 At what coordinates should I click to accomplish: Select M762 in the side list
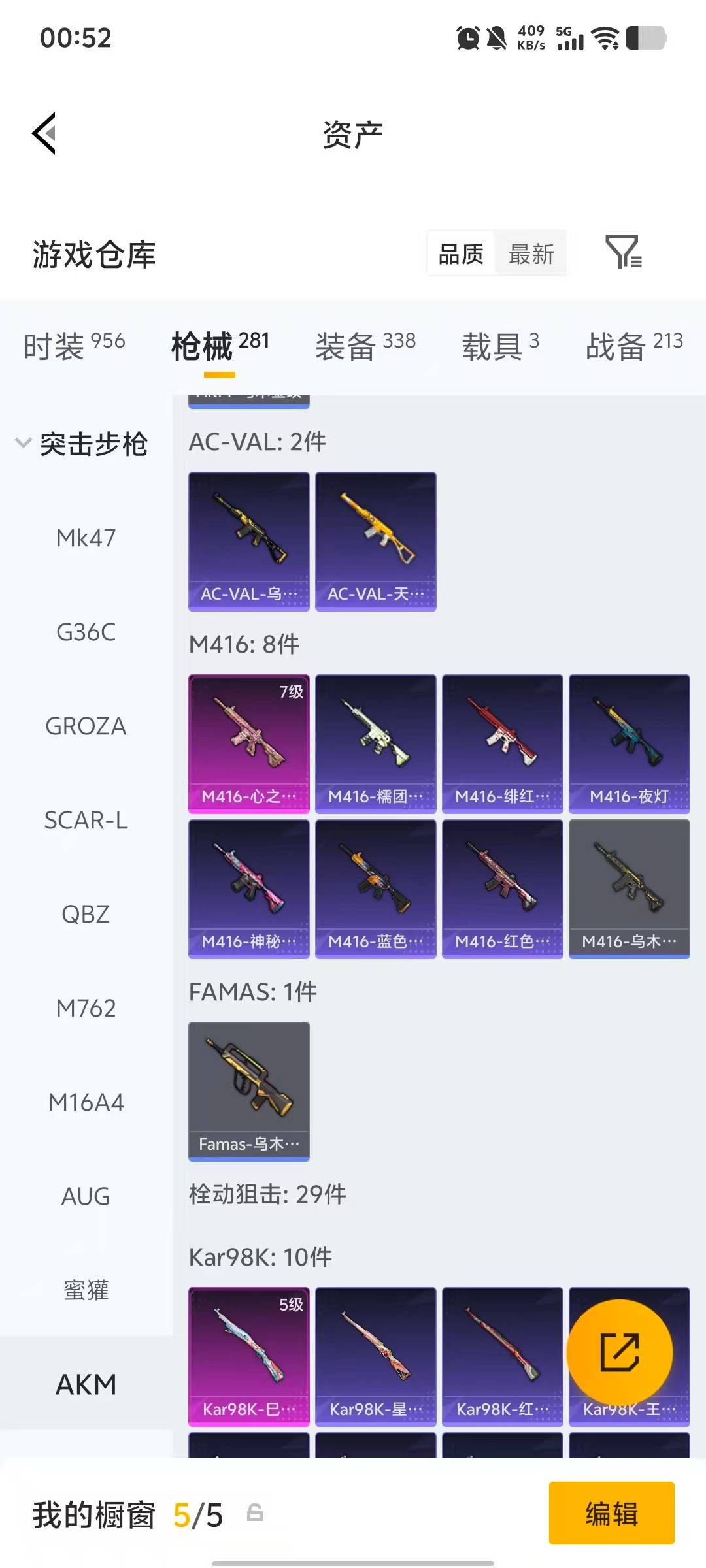pyautogui.click(x=86, y=1009)
